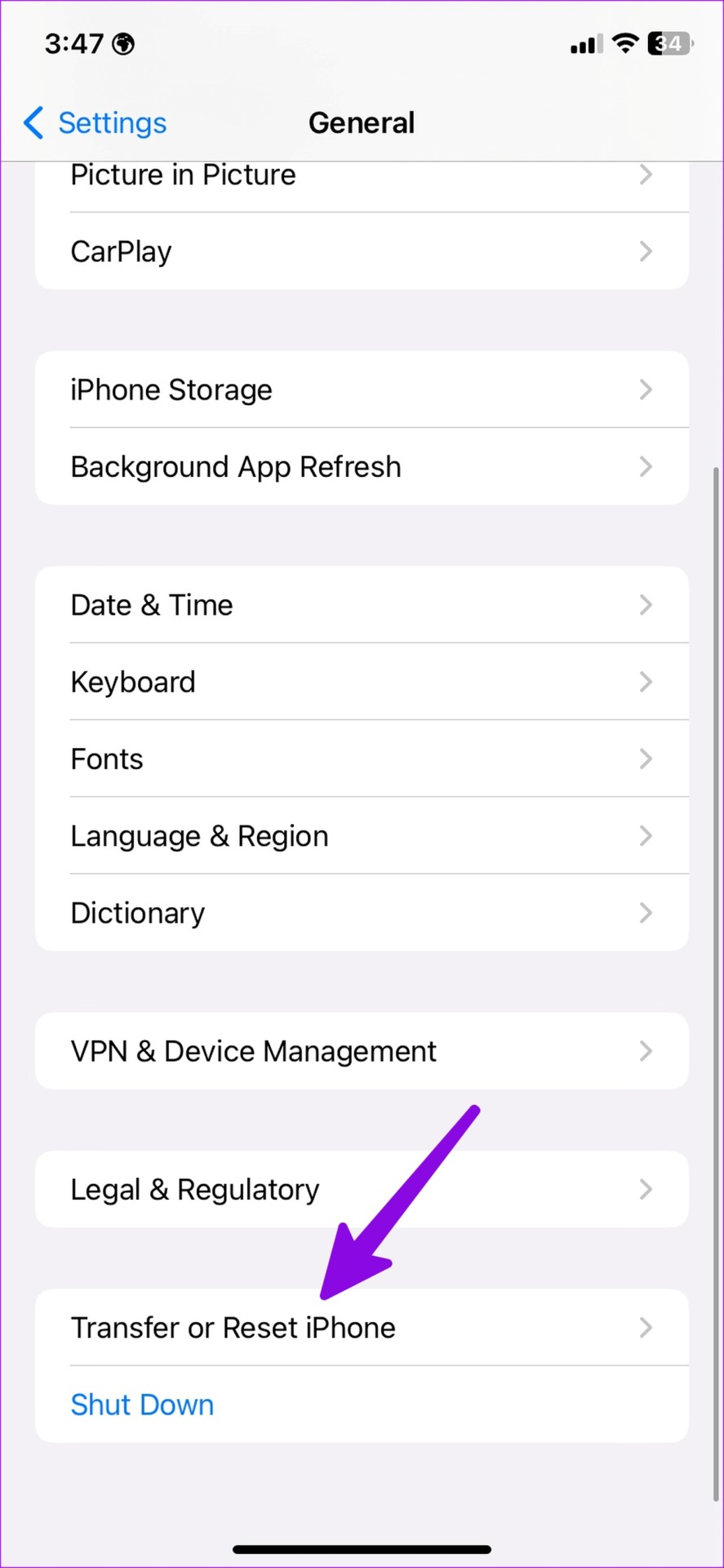Open Keyboard settings
The width and height of the screenshot is (724, 1568).
point(361,682)
